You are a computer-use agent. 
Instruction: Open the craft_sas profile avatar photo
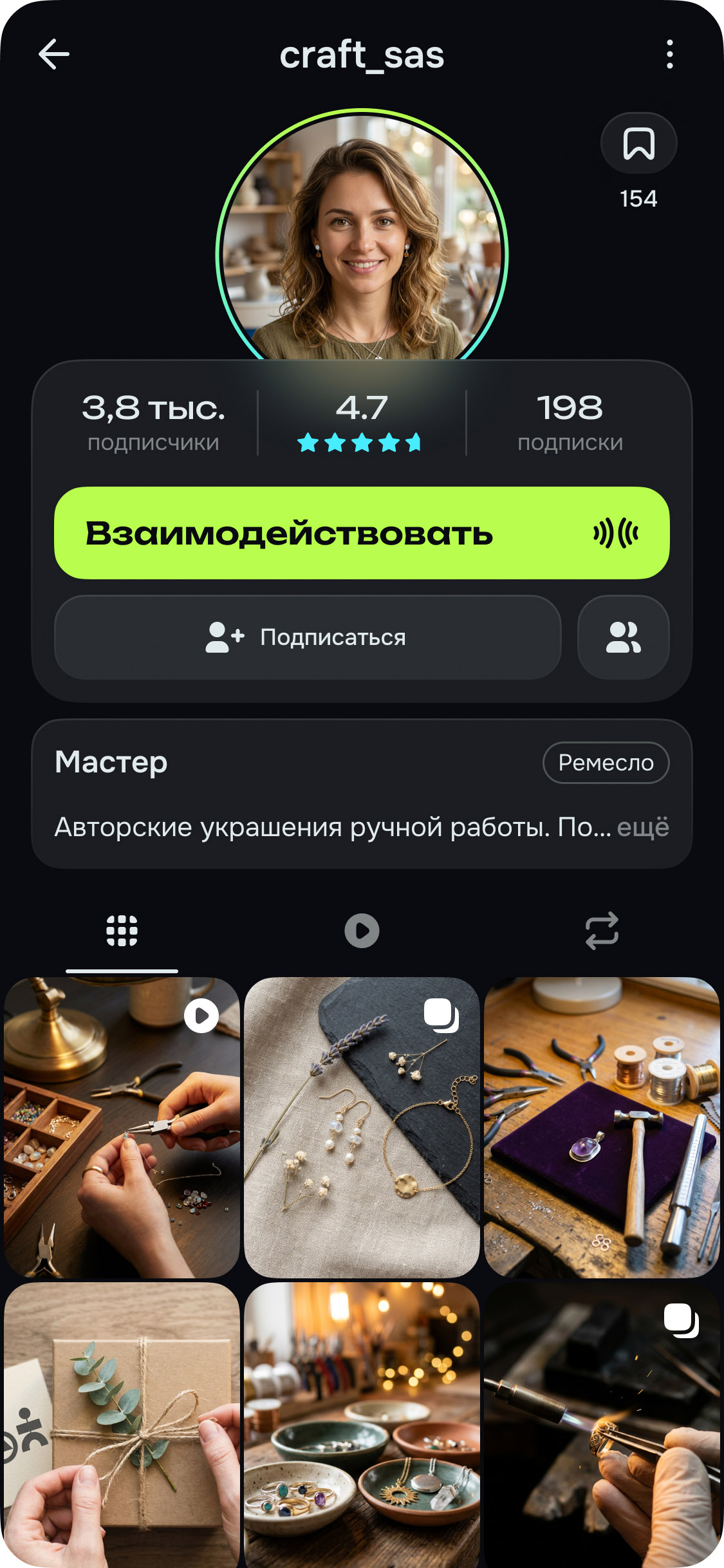pyautogui.click(x=362, y=238)
